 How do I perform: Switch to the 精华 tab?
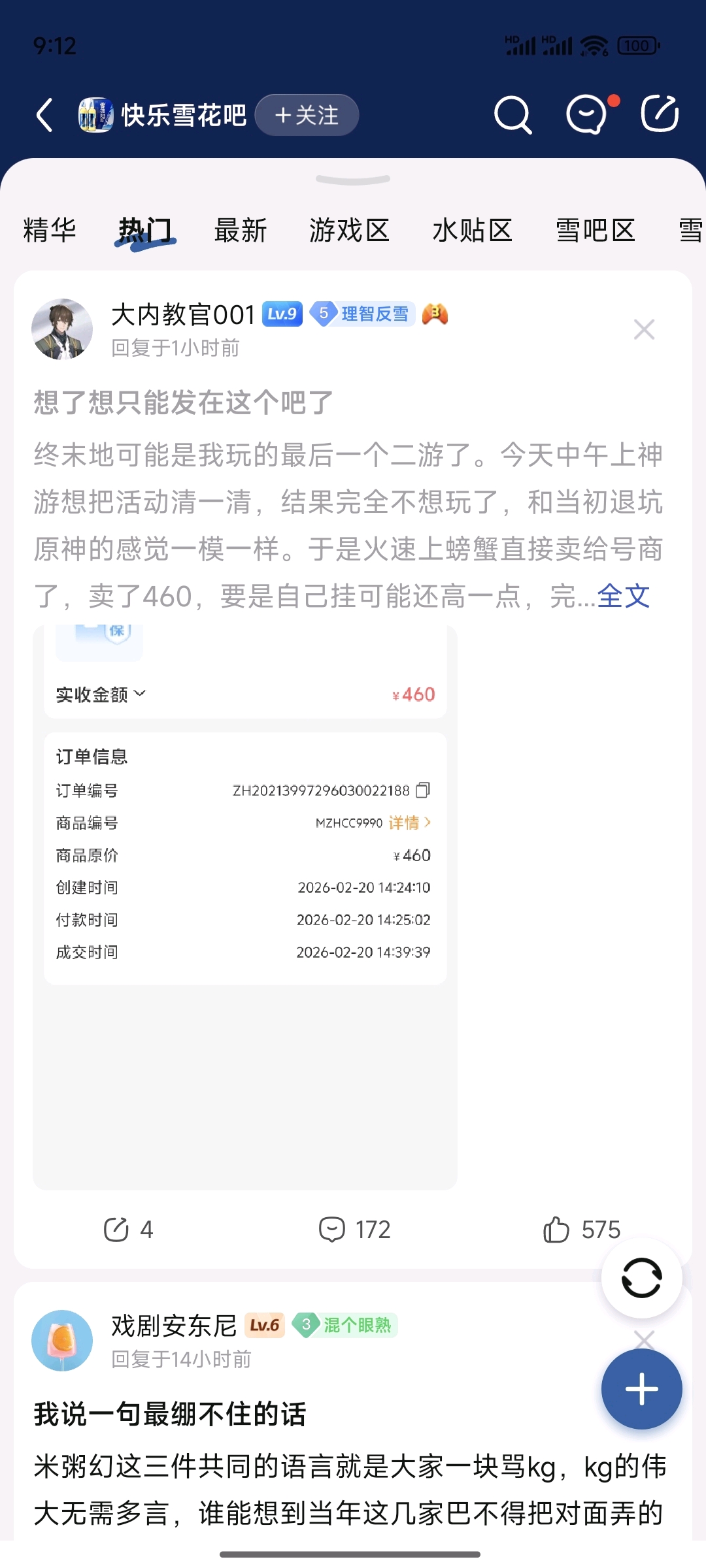coord(50,231)
